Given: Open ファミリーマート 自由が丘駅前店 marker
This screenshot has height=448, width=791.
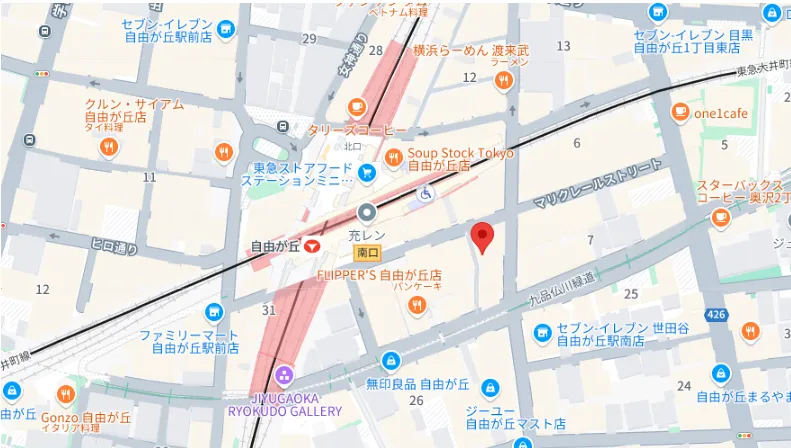Looking at the screenshot, I should (213, 313).
